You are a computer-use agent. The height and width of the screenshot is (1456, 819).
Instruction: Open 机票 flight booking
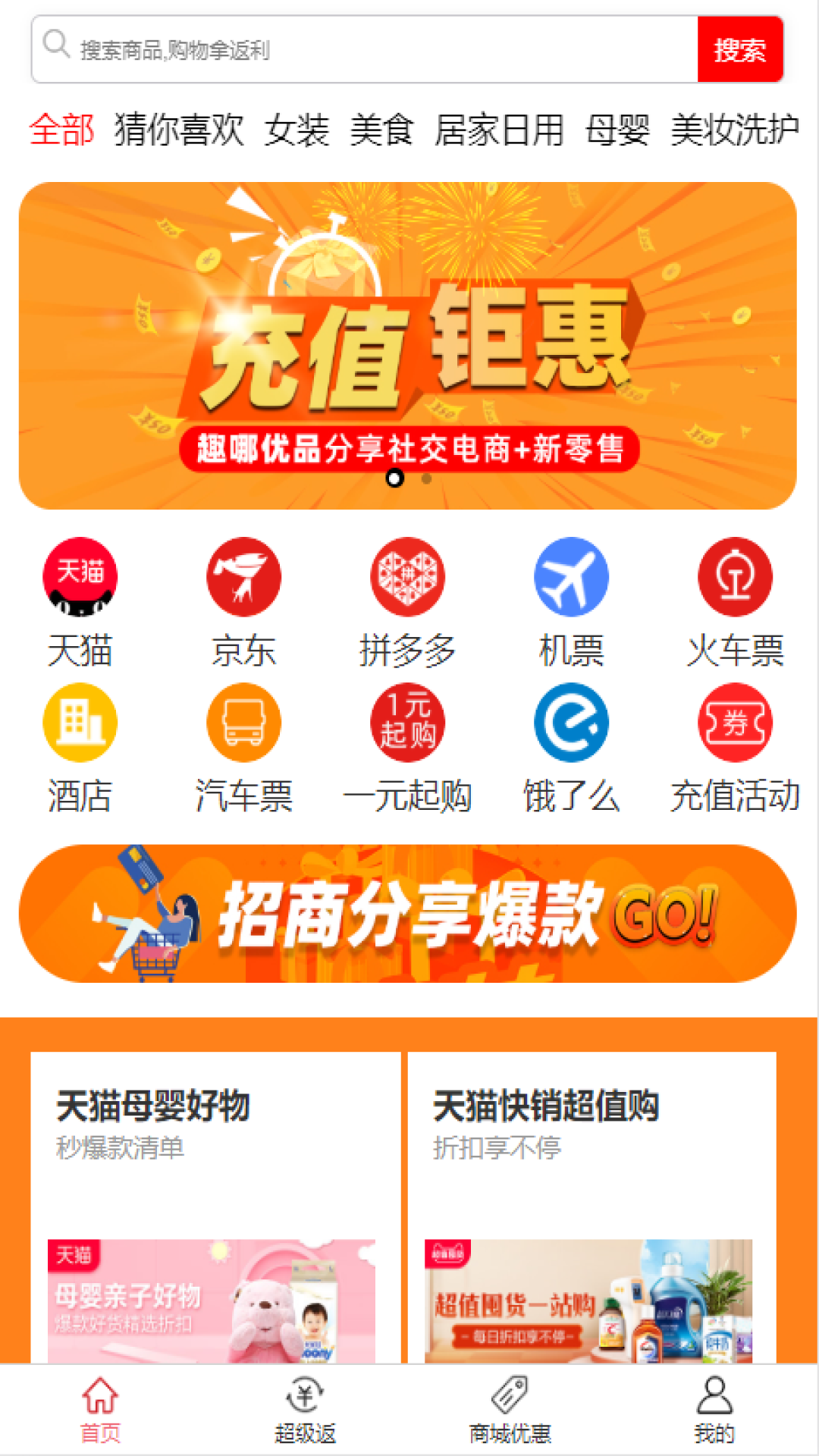(x=571, y=599)
